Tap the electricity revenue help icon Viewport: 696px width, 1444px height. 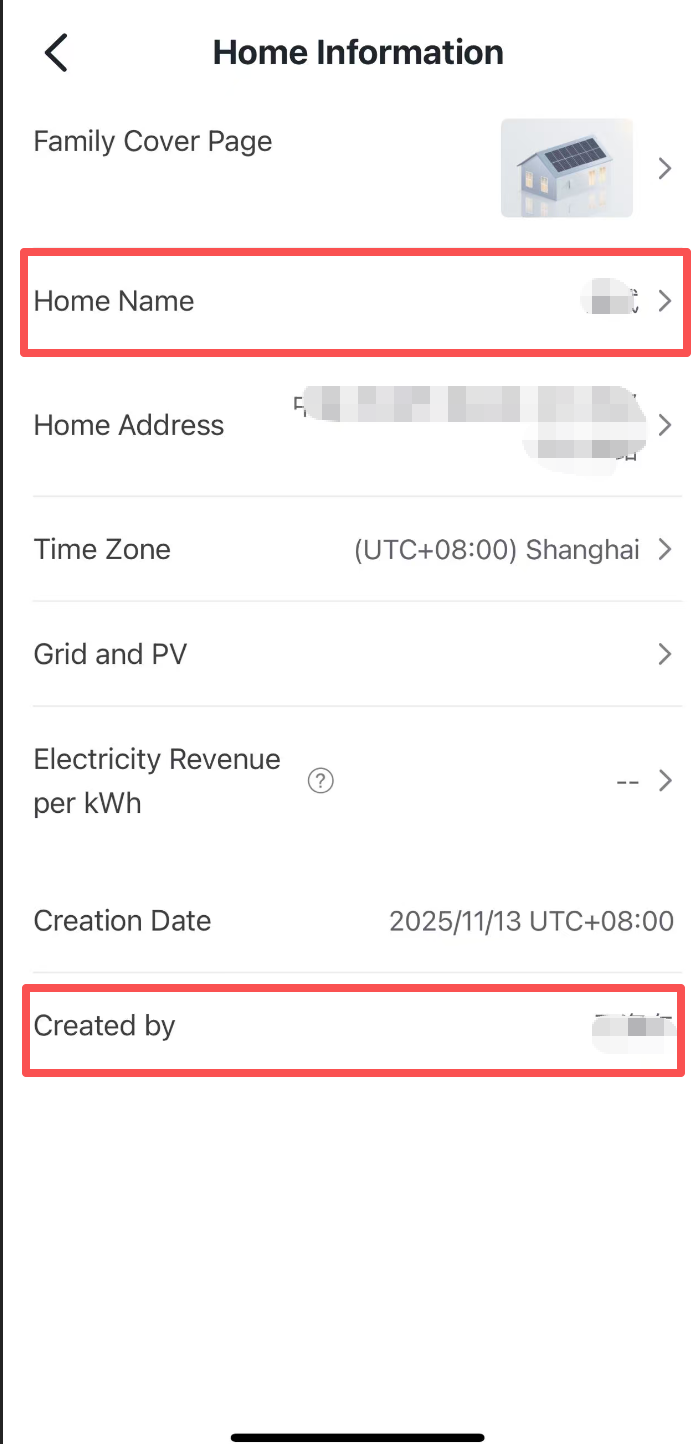320,781
